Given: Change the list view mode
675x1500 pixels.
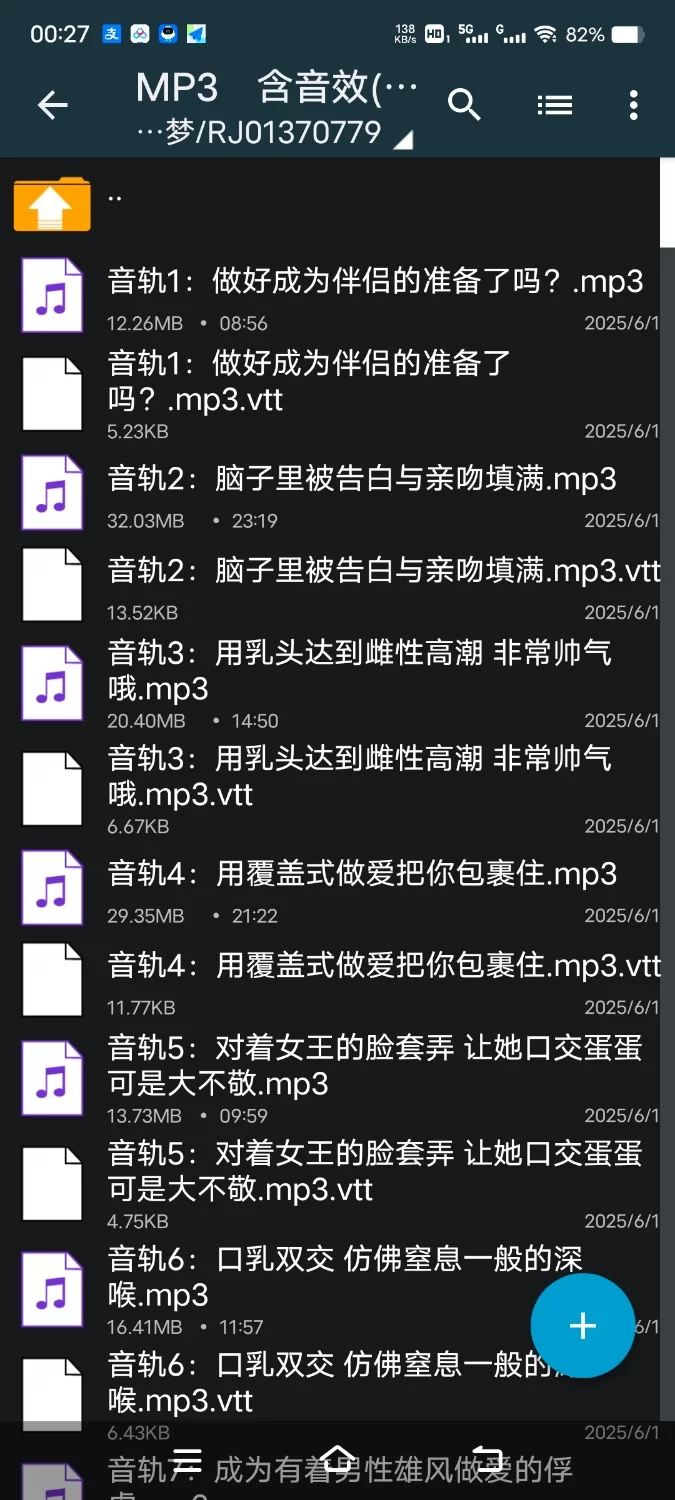Looking at the screenshot, I should (554, 105).
